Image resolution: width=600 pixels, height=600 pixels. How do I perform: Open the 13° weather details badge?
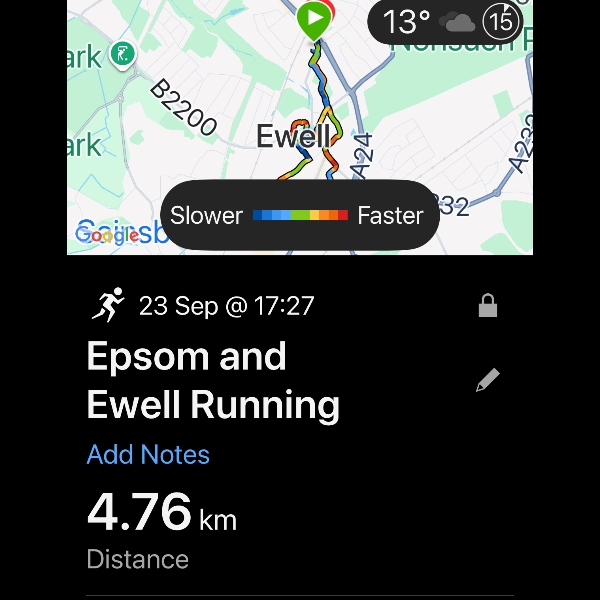tap(445, 21)
